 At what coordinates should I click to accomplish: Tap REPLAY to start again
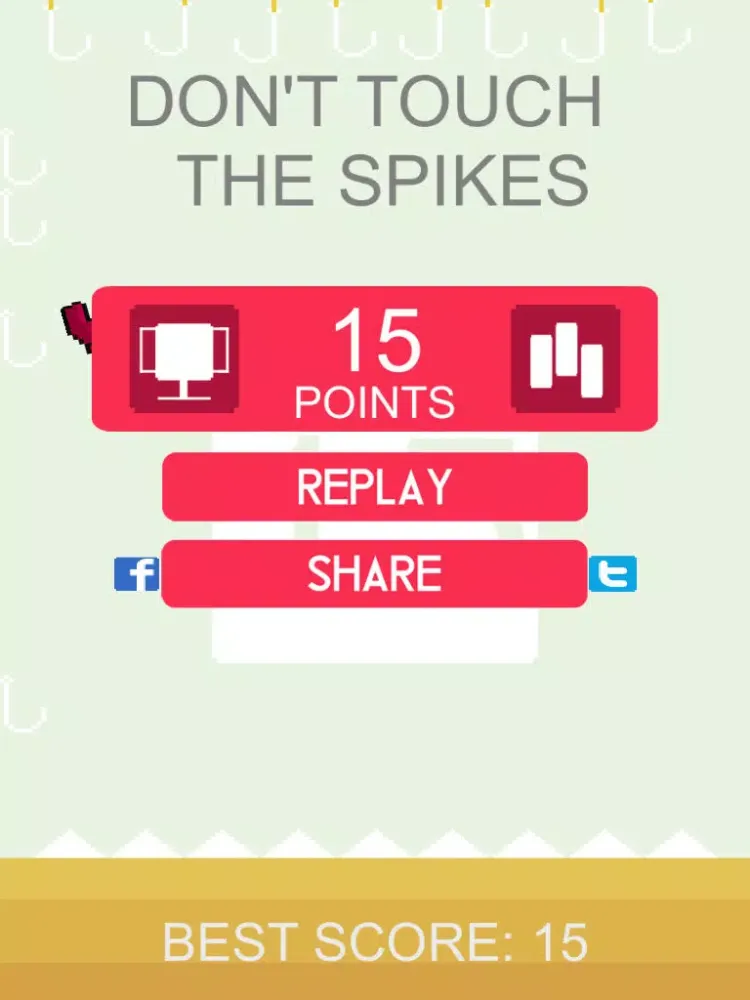374,487
